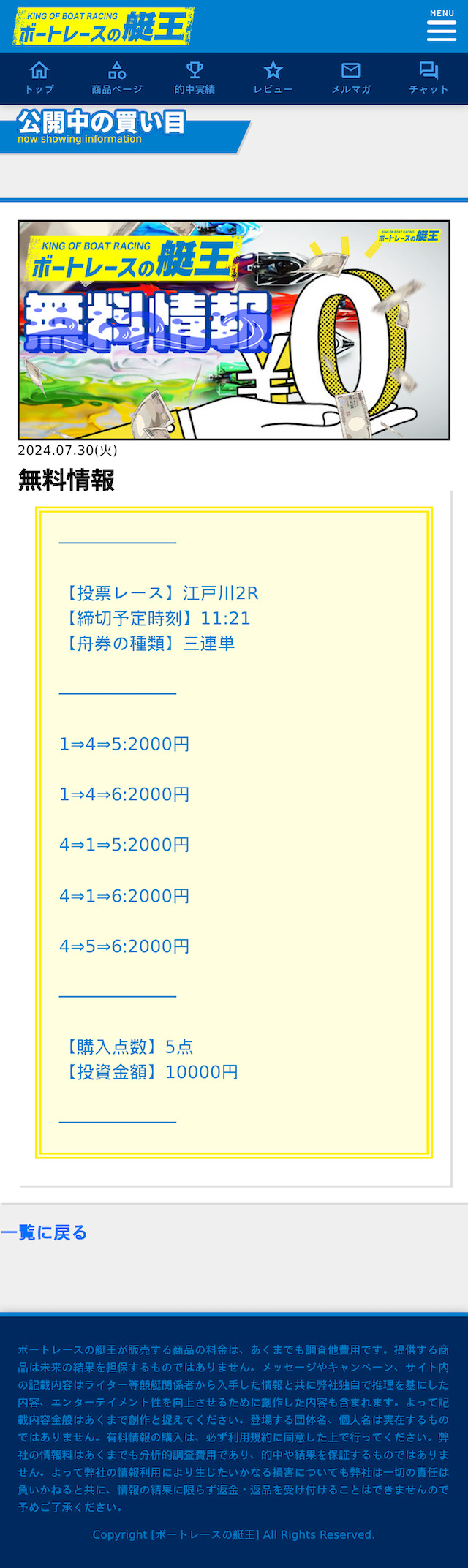Go to the トップ home tab

coord(39,78)
